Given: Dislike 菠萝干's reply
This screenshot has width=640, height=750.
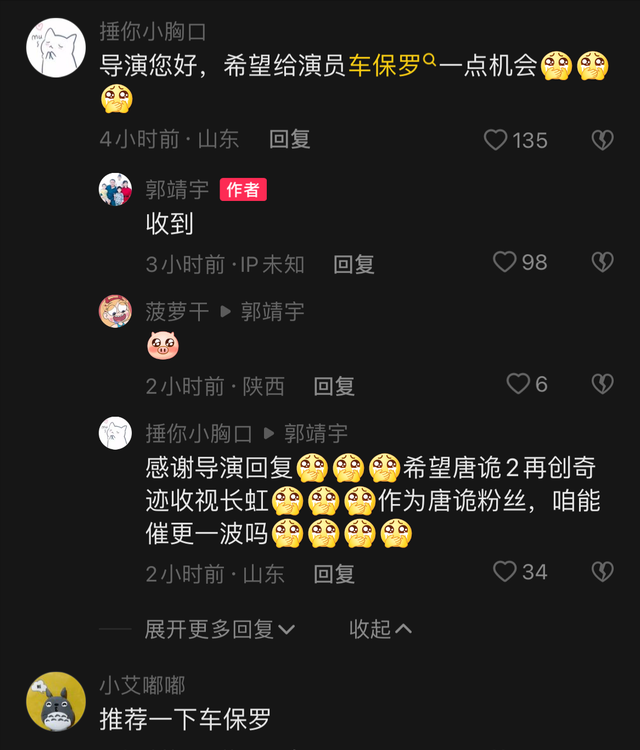Looking at the screenshot, I should pos(602,384).
